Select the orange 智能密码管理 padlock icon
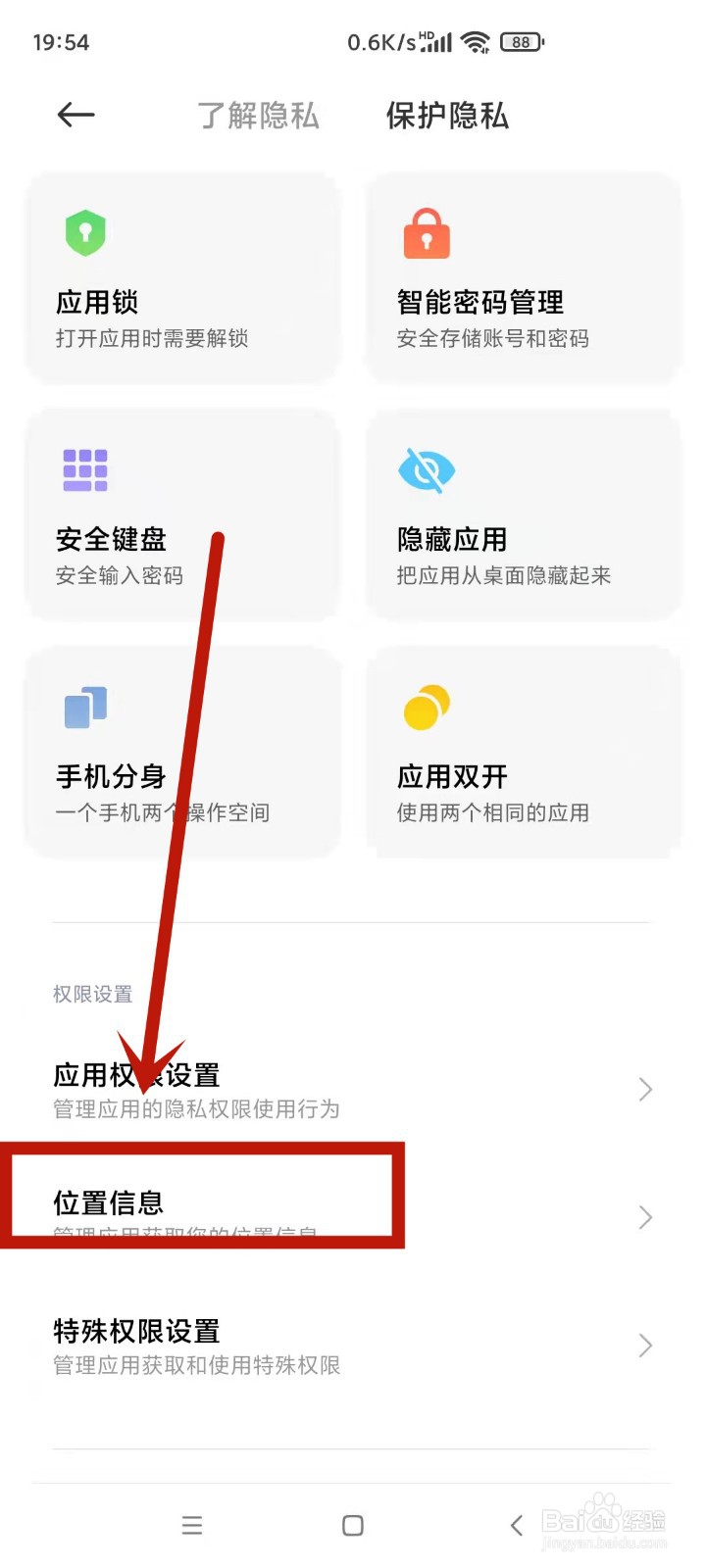This screenshot has height=1568, width=706. coord(426,231)
